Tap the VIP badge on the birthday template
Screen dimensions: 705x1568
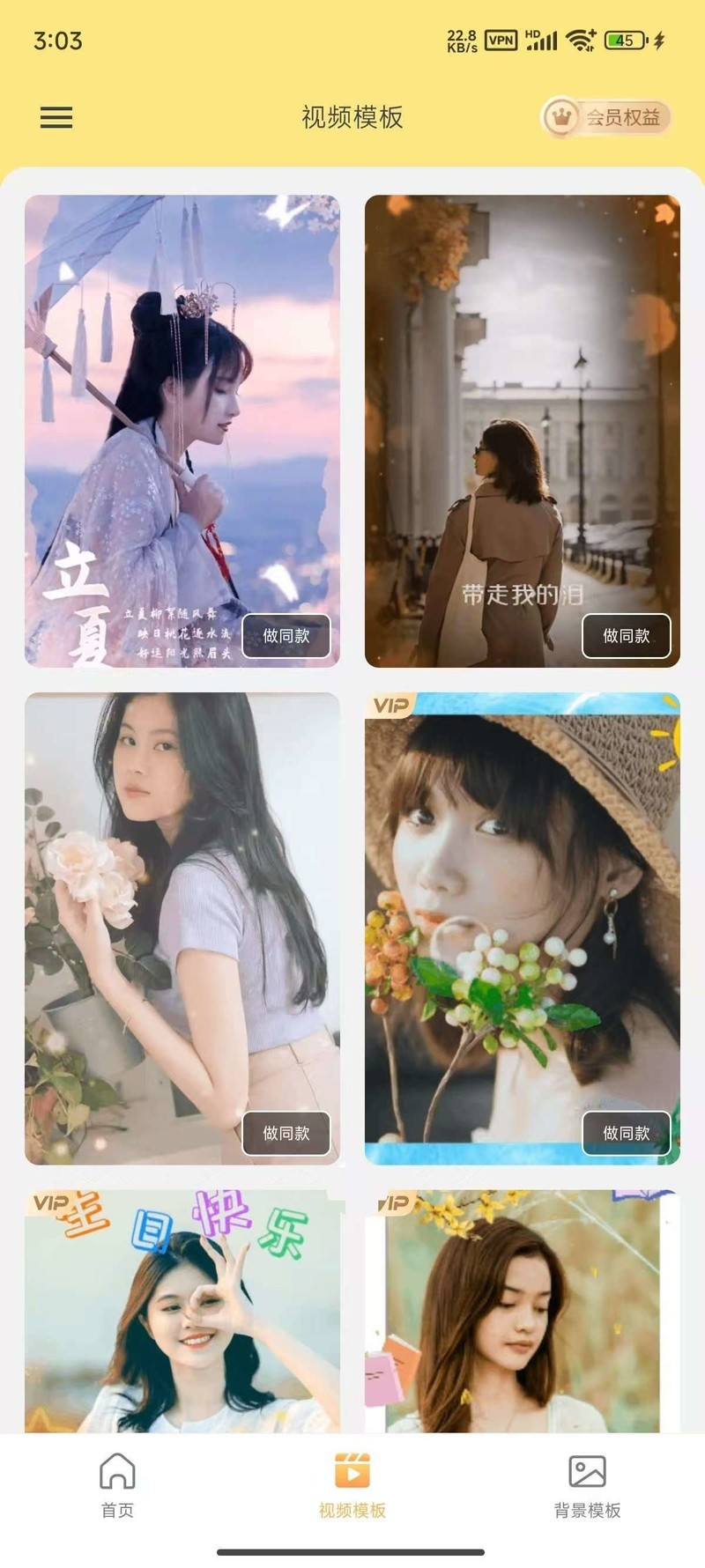click(48, 1202)
